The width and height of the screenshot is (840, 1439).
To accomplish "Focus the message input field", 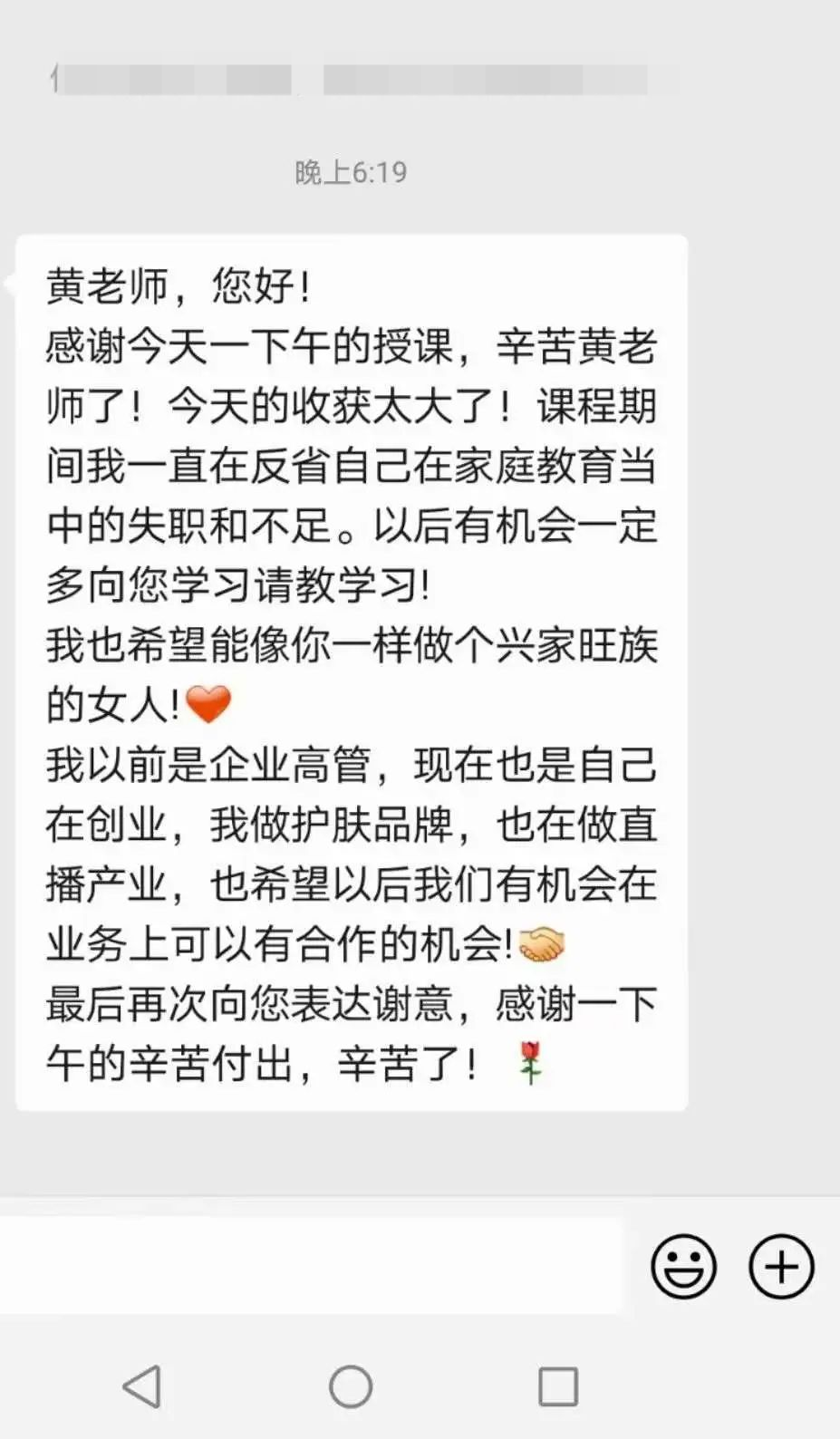I will click(313, 1266).
